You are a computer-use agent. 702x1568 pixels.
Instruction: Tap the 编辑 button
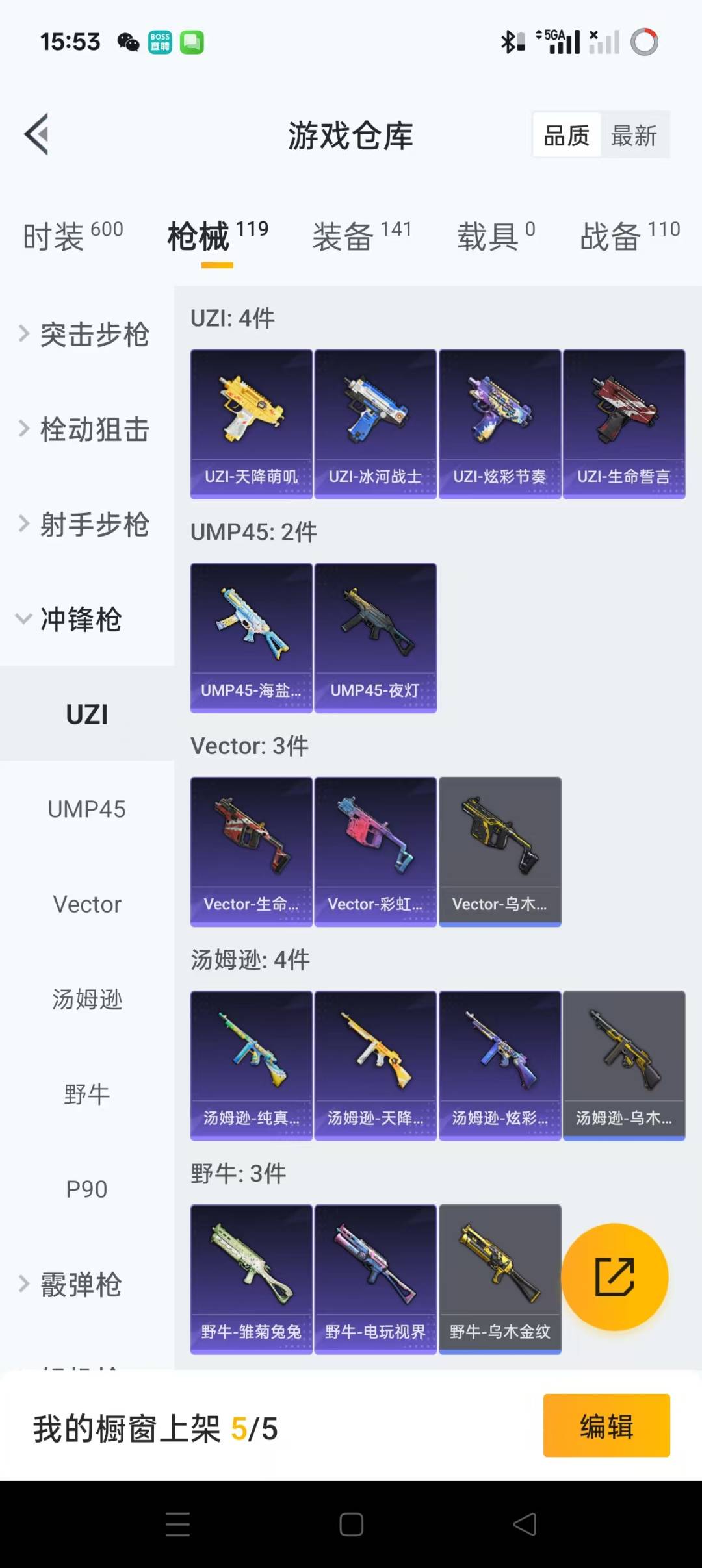(606, 1427)
